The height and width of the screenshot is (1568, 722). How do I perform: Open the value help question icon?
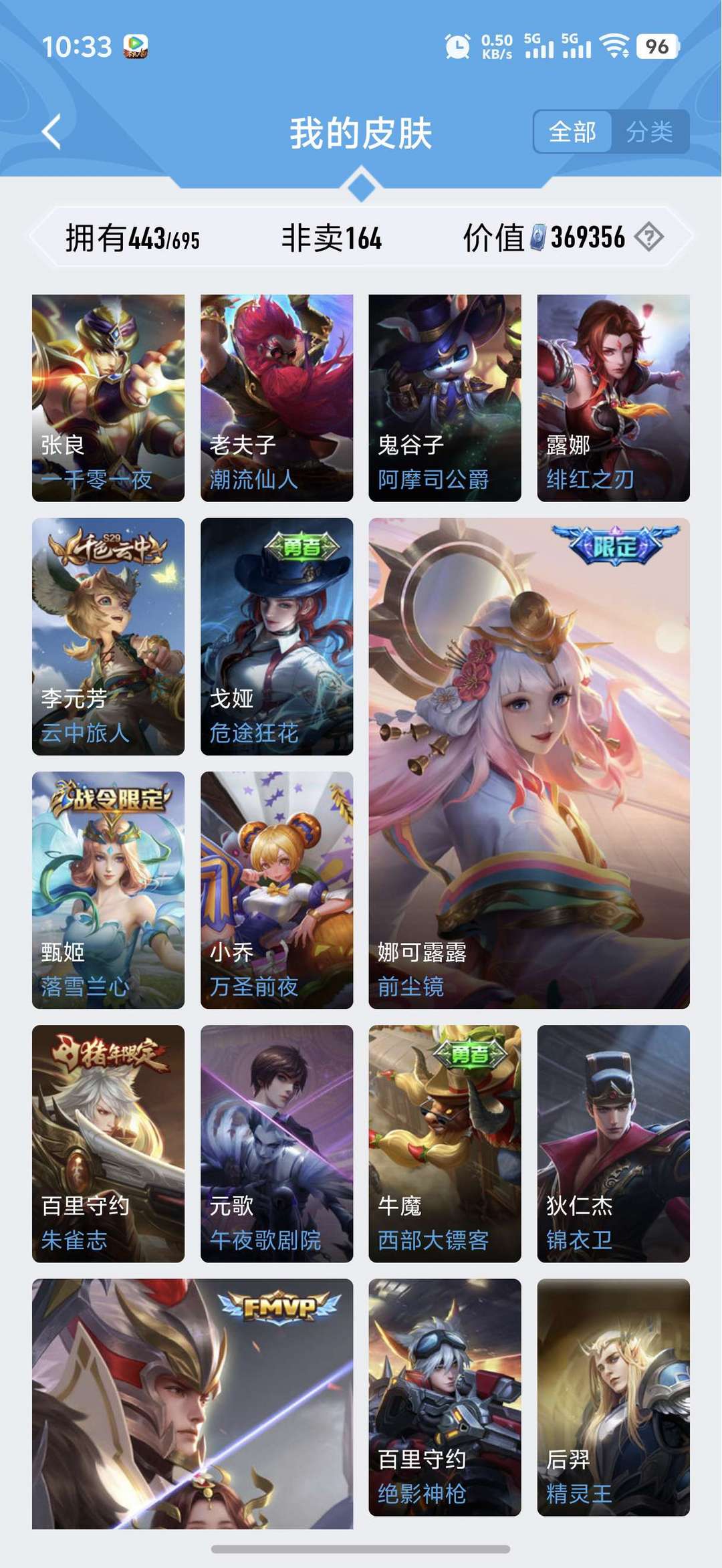pos(648,237)
